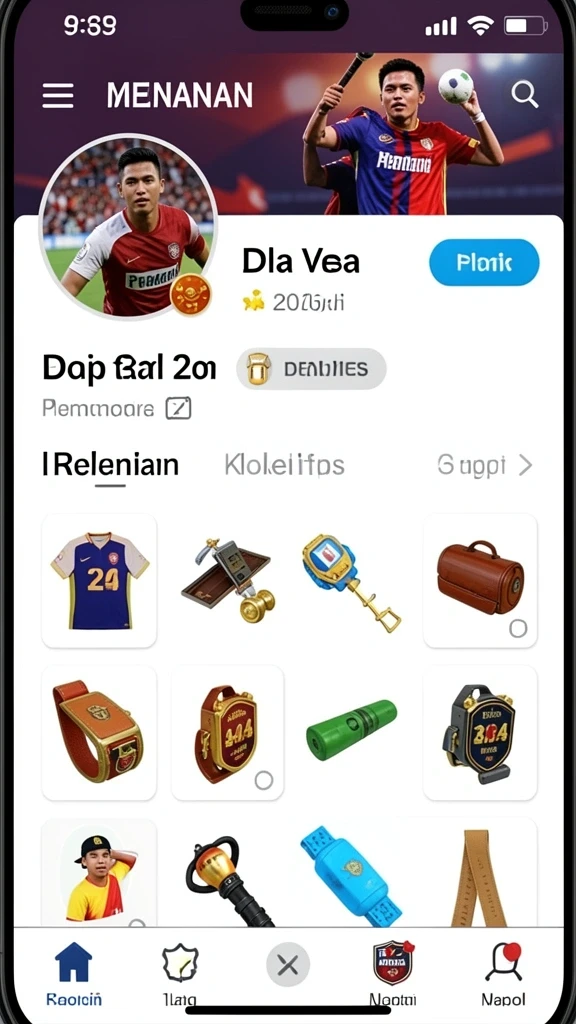Open Guppi with the chevron arrow

click(485, 466)
